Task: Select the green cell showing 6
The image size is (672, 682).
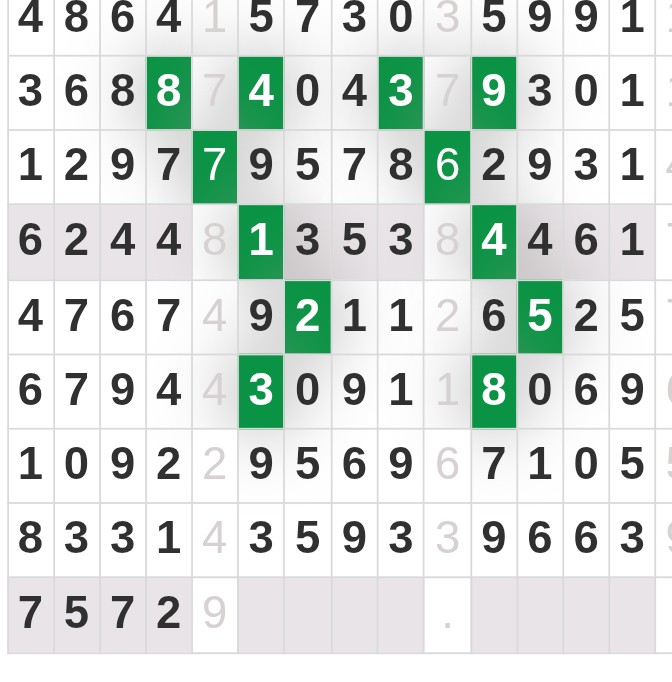Action: (447, 166)
